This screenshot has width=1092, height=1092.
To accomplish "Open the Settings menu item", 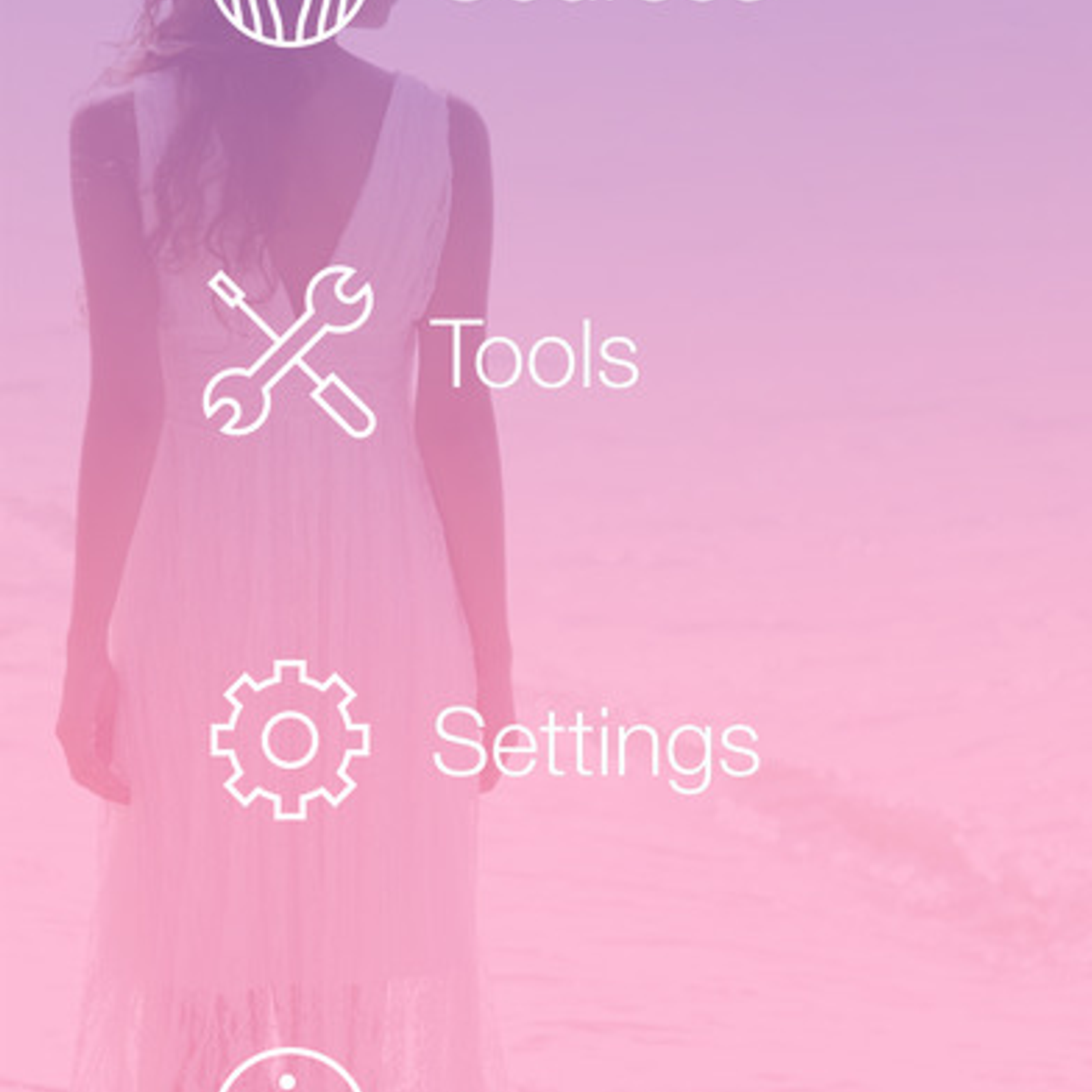I will pos(485,741).
